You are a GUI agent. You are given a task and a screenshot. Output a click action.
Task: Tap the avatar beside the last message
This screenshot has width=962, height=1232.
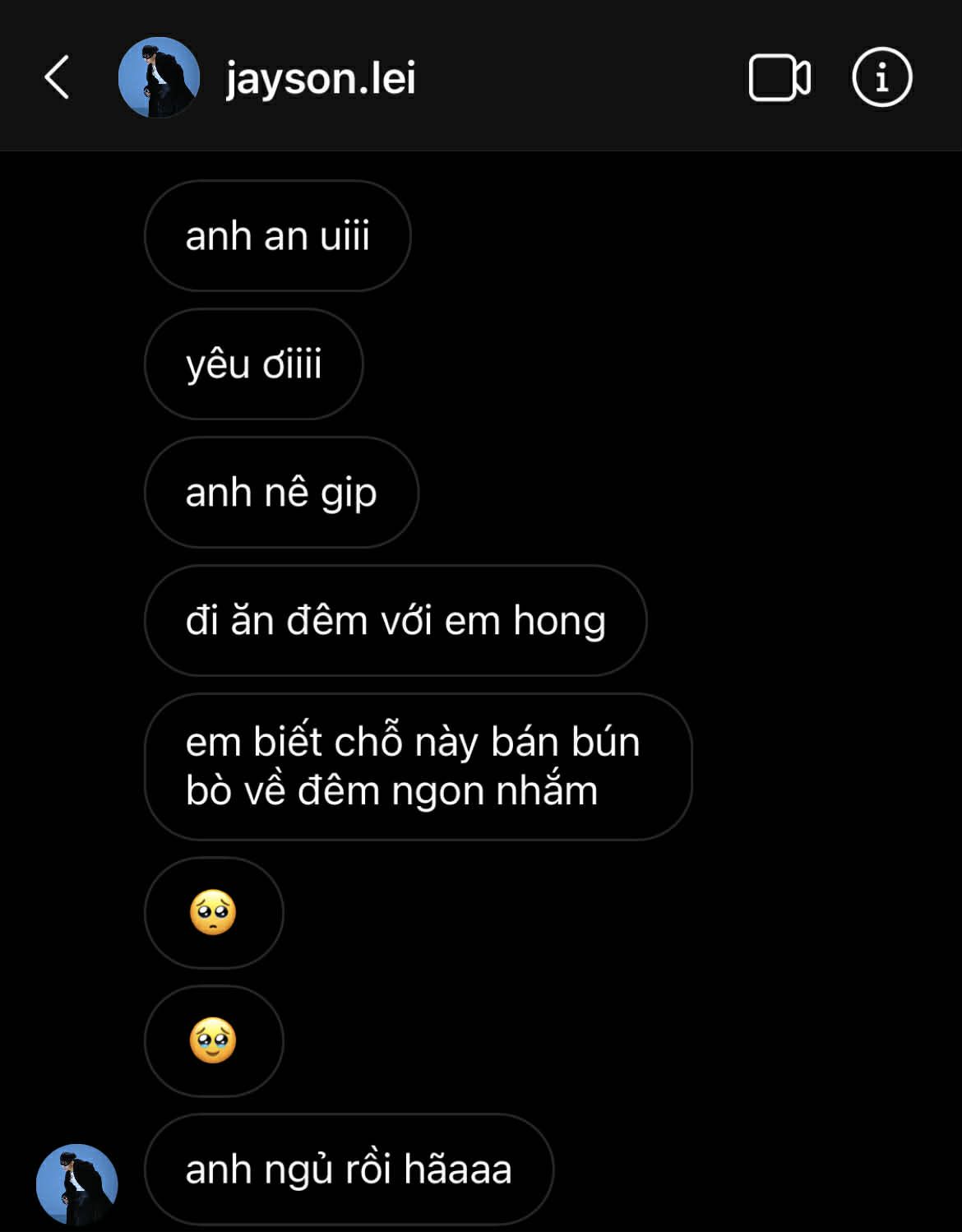tap(76, 1183)
